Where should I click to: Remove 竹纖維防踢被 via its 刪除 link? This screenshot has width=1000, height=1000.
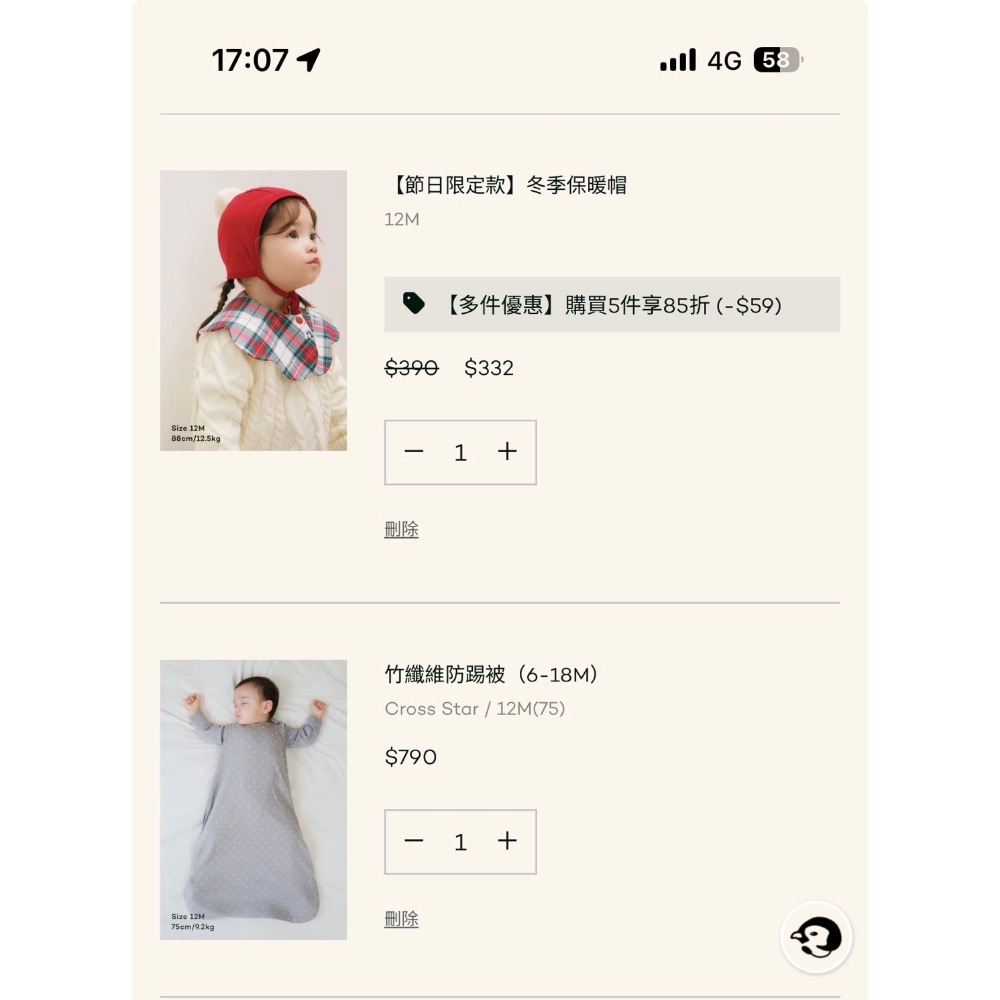401,919
